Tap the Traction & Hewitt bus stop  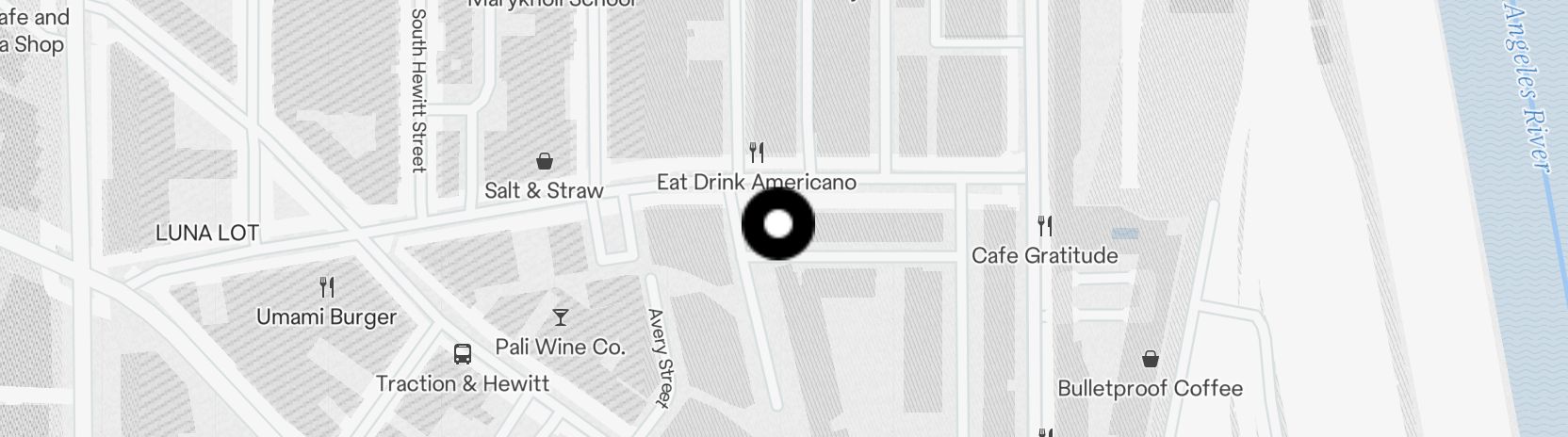(x=462, y=354)
